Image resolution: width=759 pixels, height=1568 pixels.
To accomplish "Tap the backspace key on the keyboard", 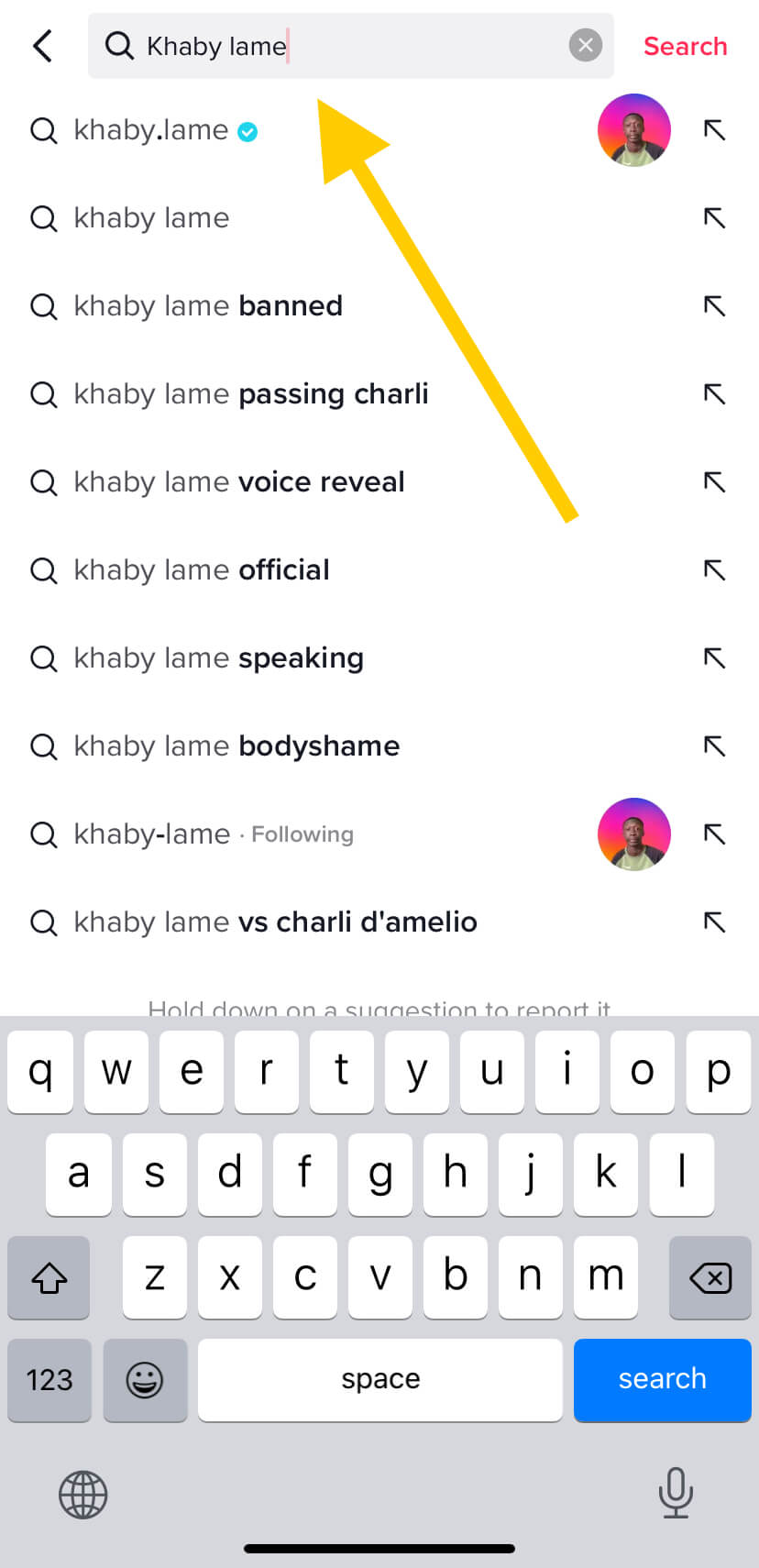I will tap(710, 1277).
